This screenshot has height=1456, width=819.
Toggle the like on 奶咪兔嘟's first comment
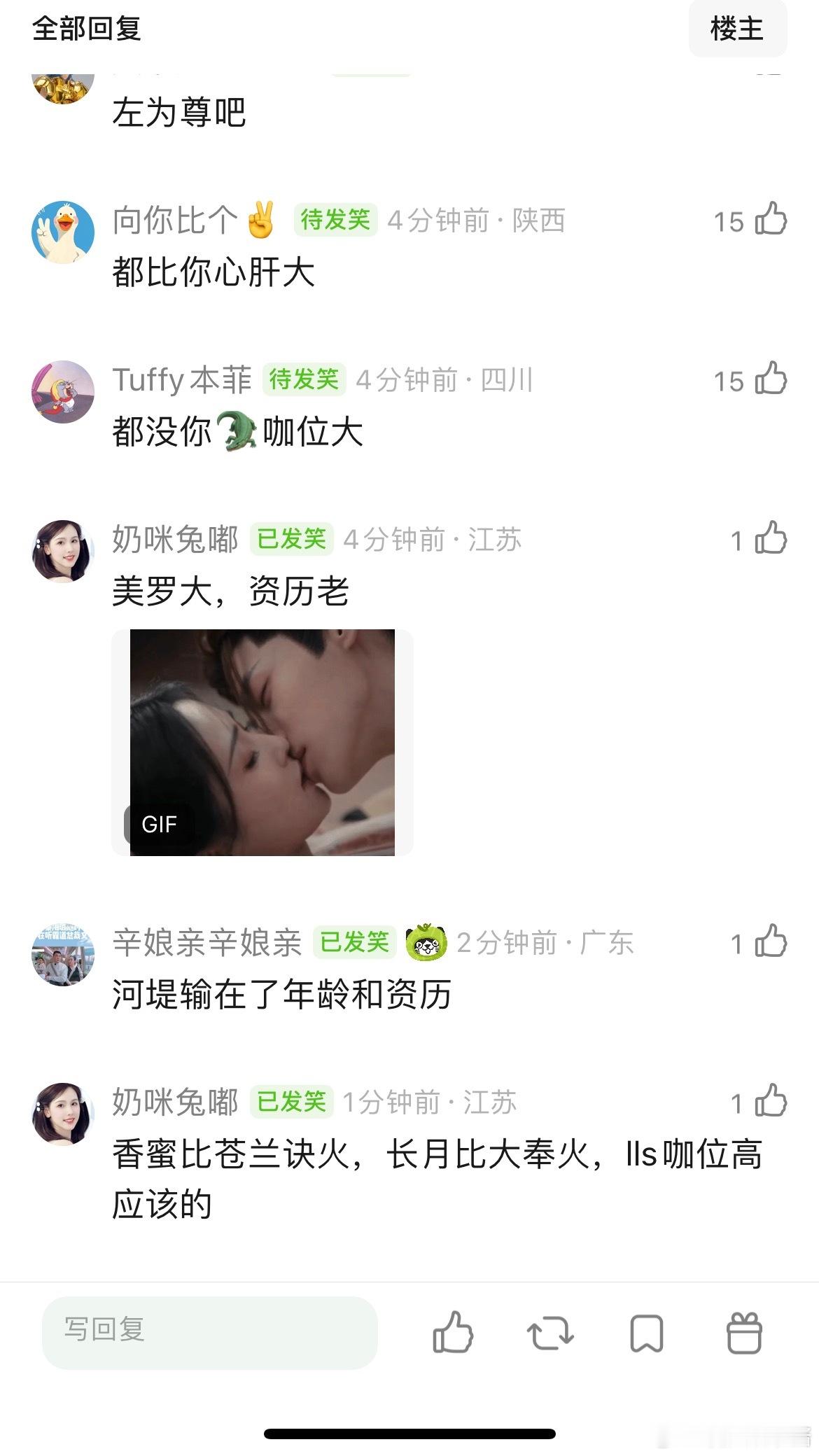point(771,540)
